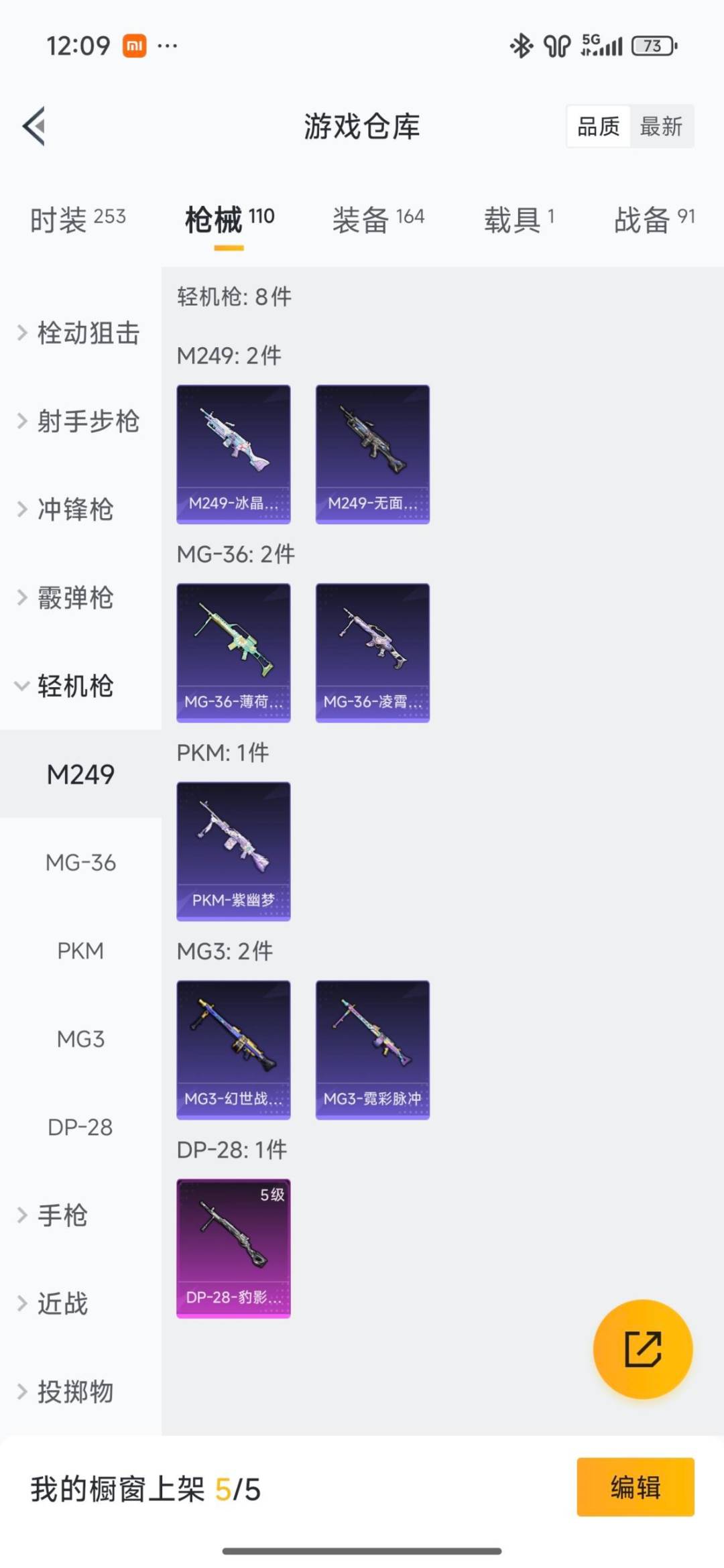This screenshot has height=1568, width=724.
Task: Select the MG3 subcategory in sidebar
Action: click(80, 1039)
